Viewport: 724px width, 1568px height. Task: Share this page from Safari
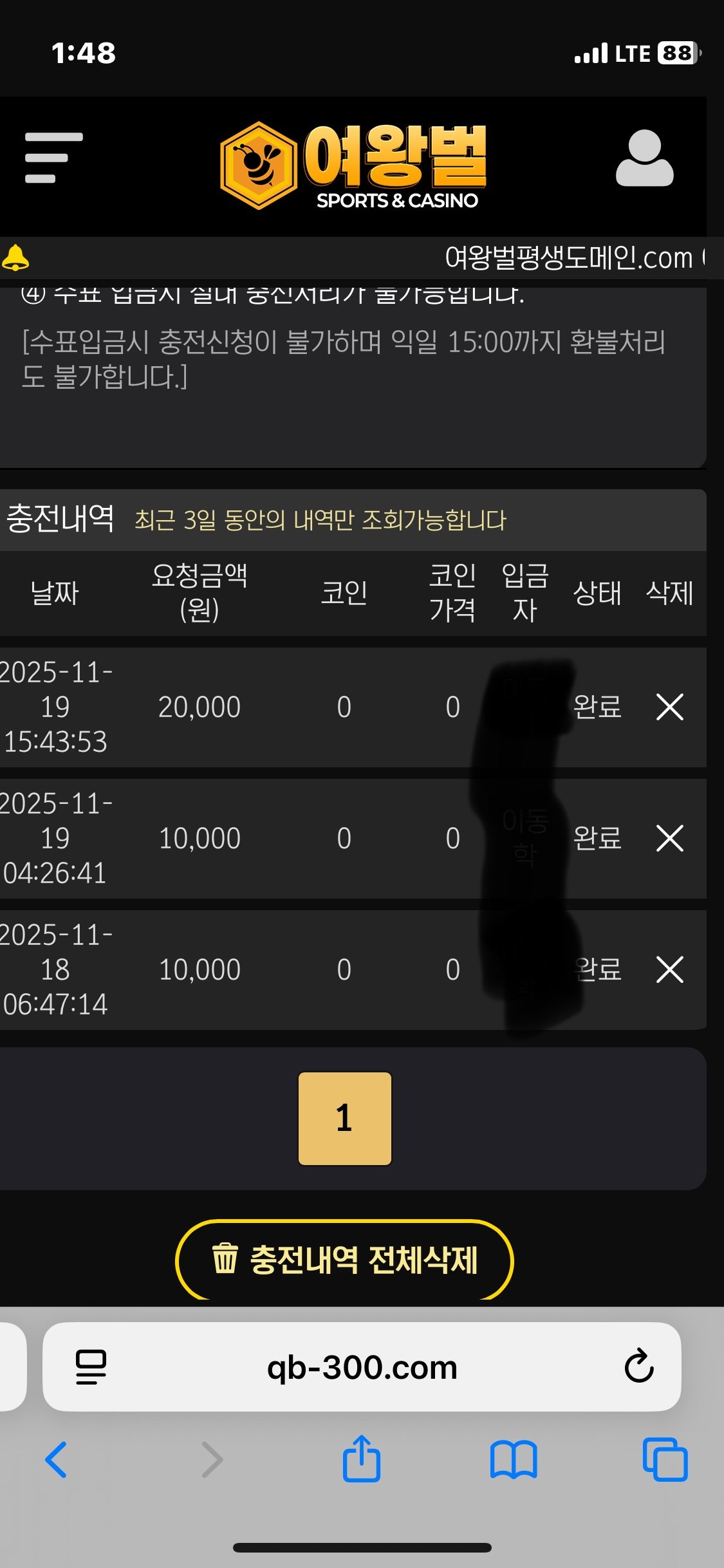(362, 1459)
